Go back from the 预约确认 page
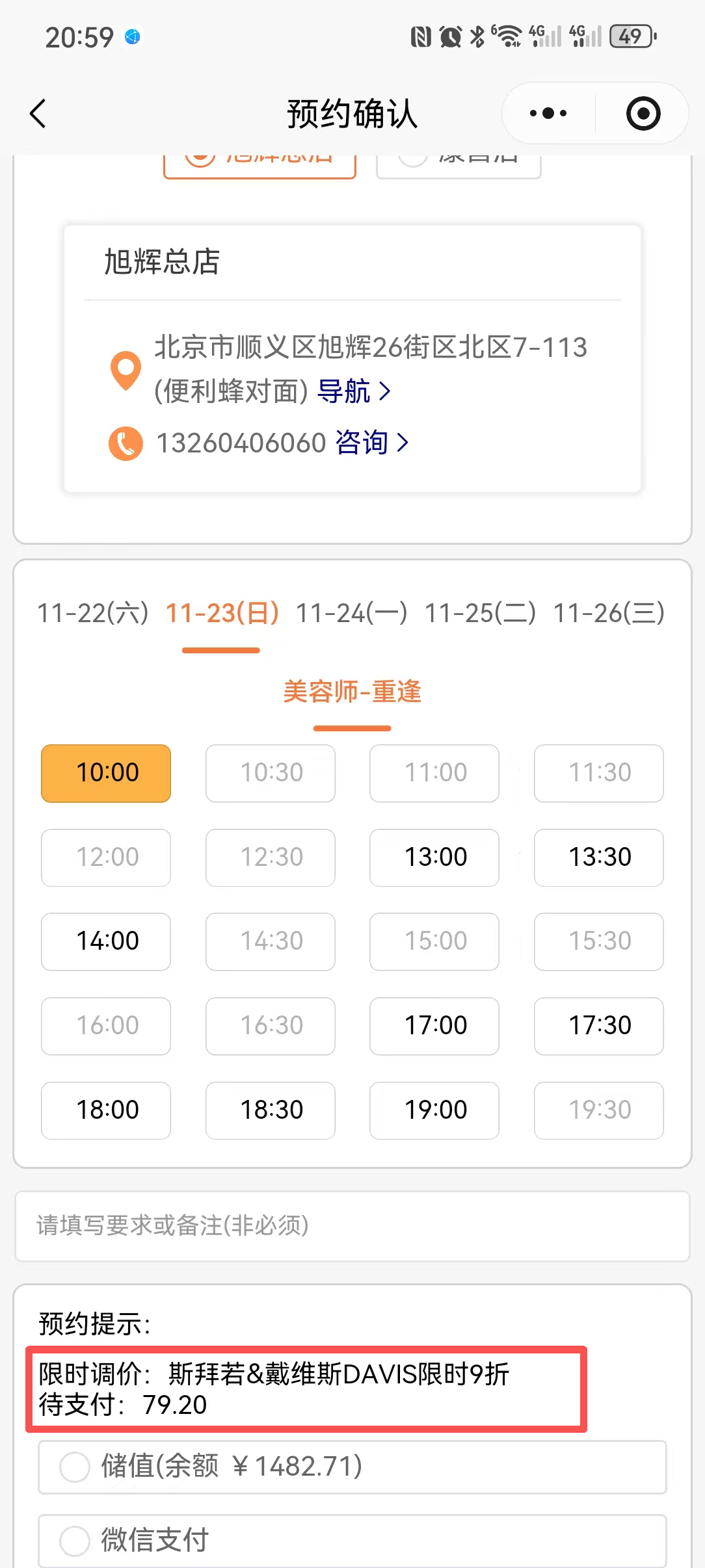 point(38,114)
